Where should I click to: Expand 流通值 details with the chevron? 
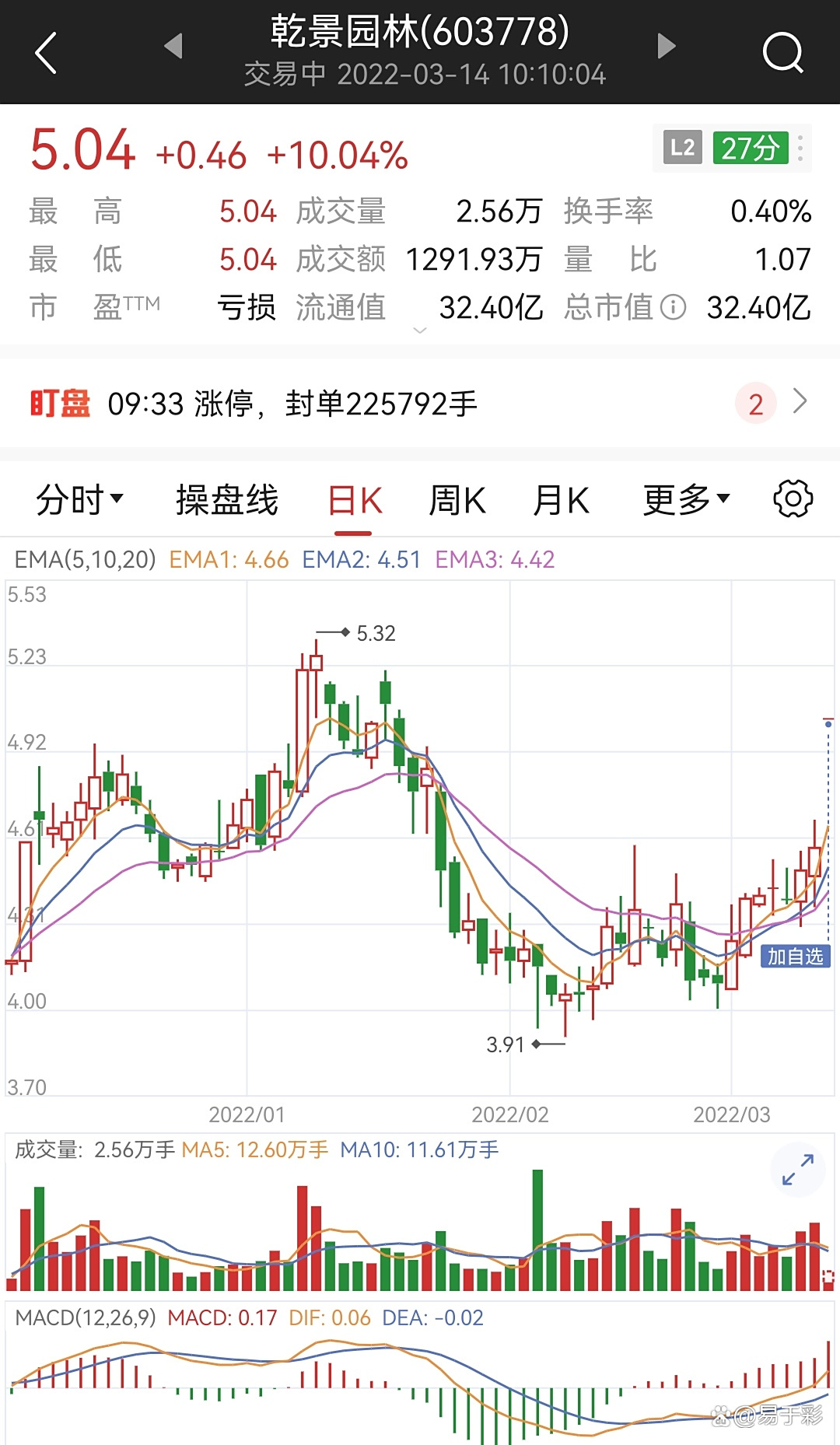pos(420,331)
